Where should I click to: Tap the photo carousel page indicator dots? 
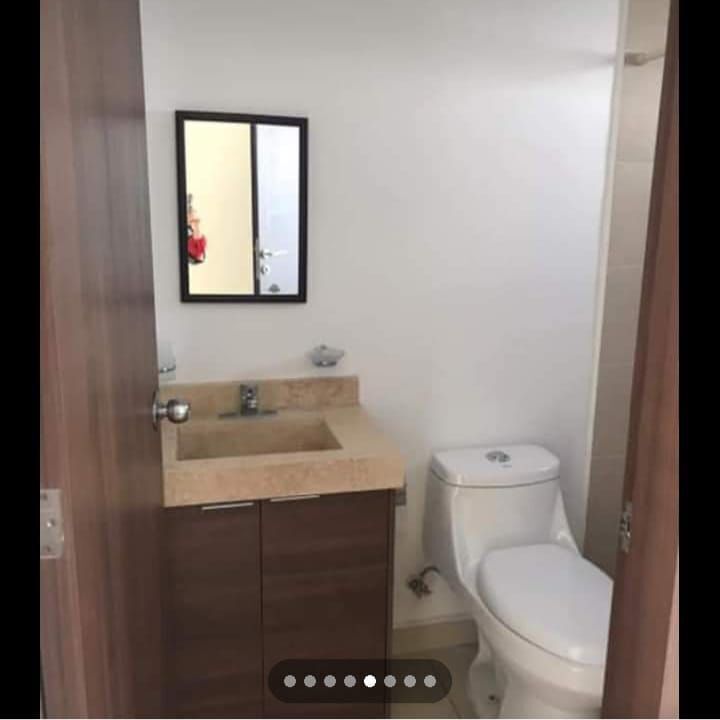[360, 681]
